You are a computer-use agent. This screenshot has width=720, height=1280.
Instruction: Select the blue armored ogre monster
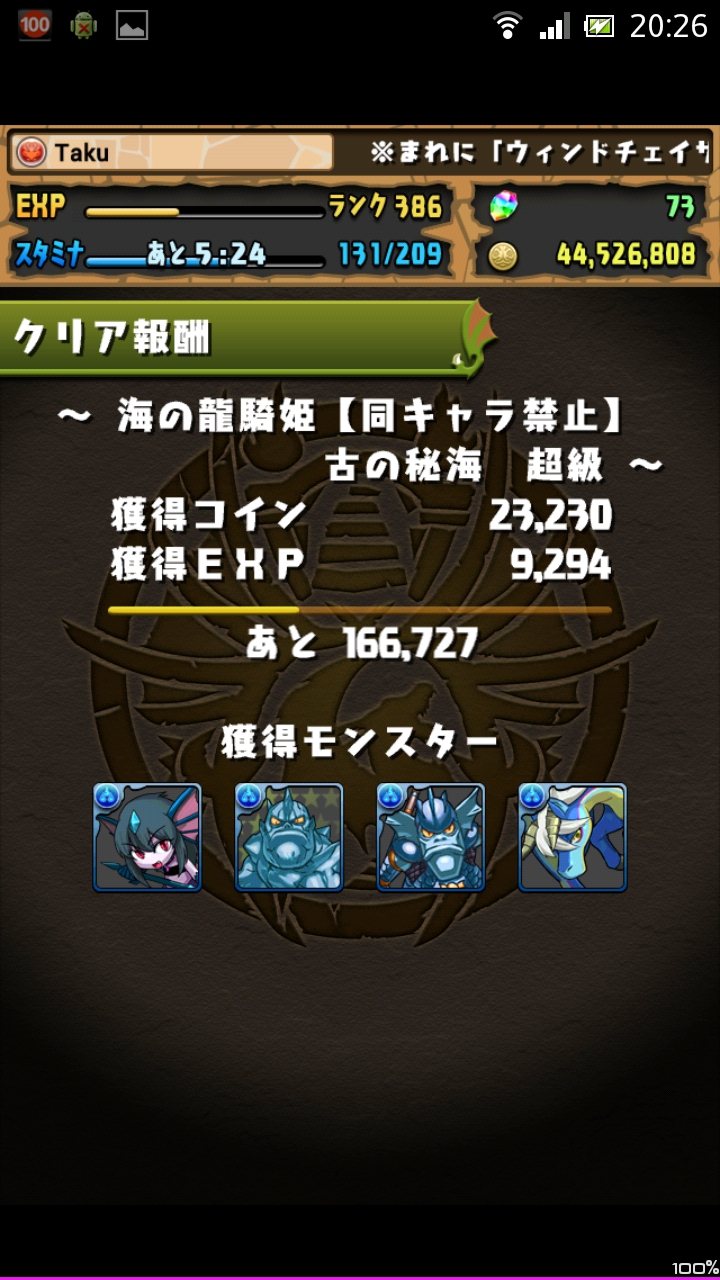tap(431, 837)
